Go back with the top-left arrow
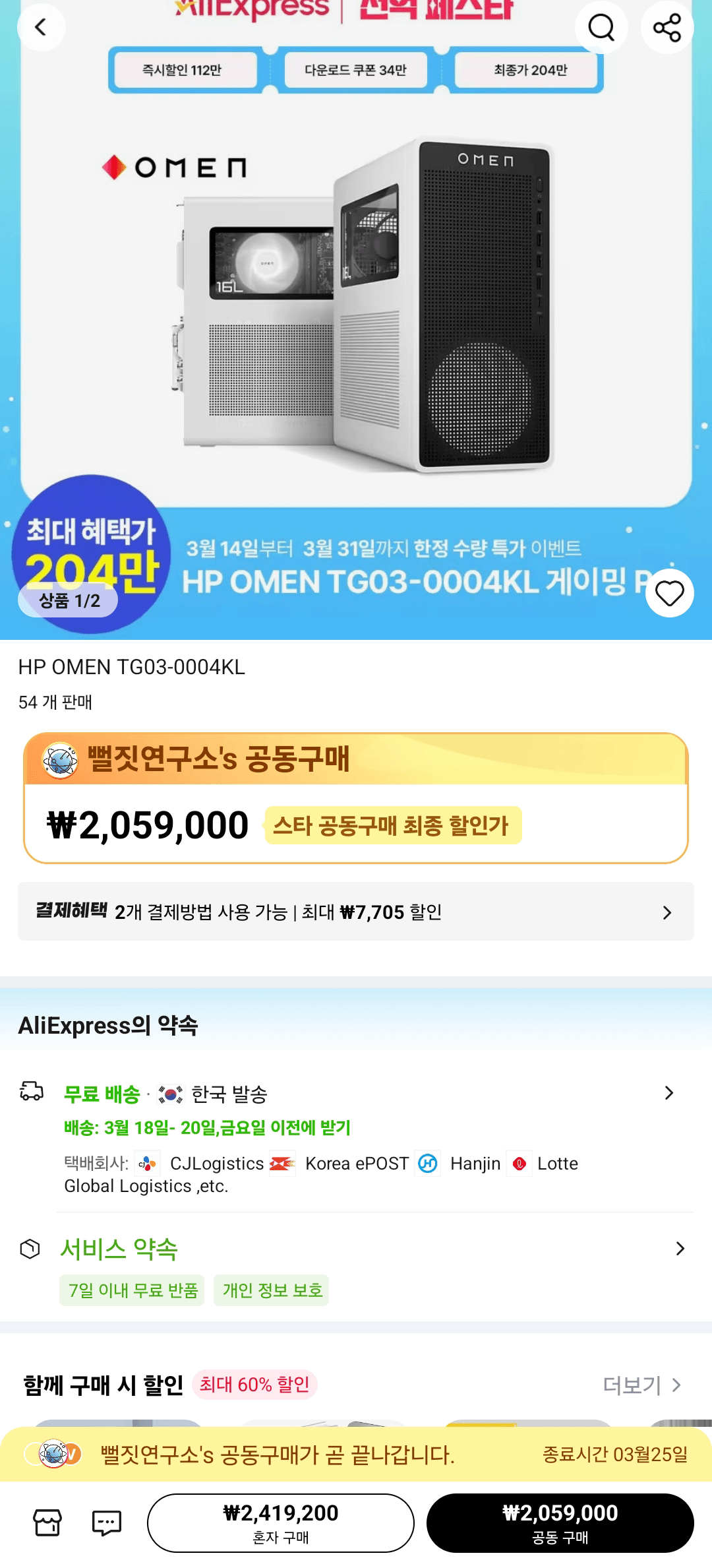The width and height of the screenshot is (712, 1568). (41, 27)
